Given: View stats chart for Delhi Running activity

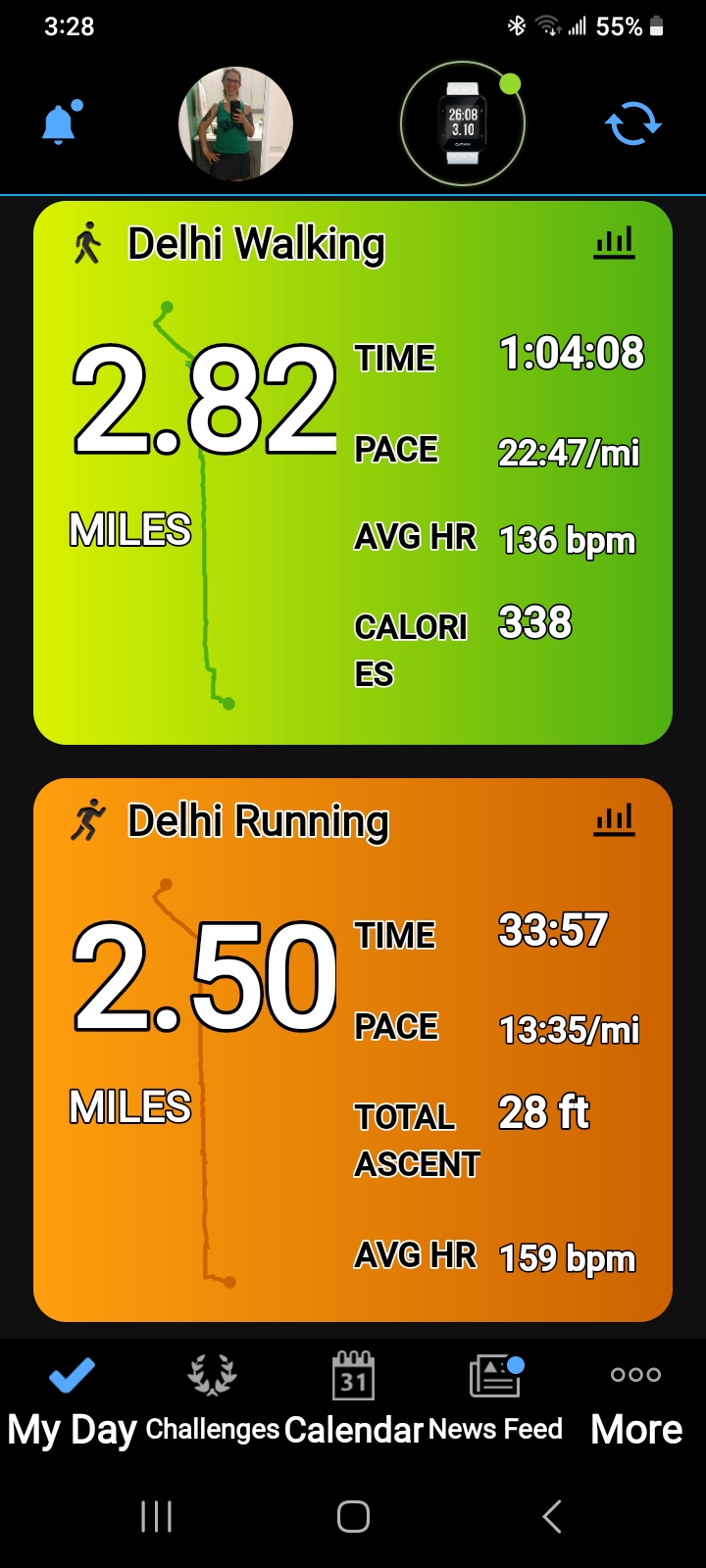Looking at the screenshot, I should (614, 820).
